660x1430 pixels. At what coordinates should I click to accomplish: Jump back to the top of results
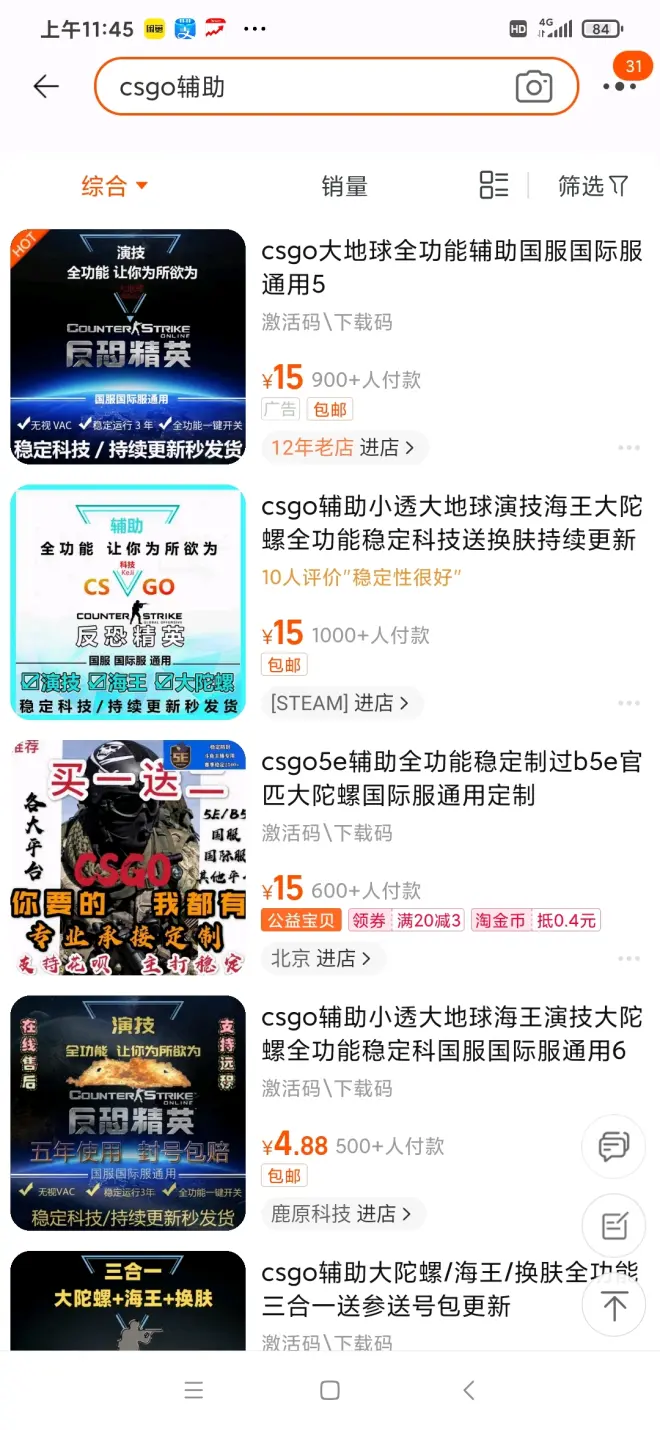[613, 1304]
